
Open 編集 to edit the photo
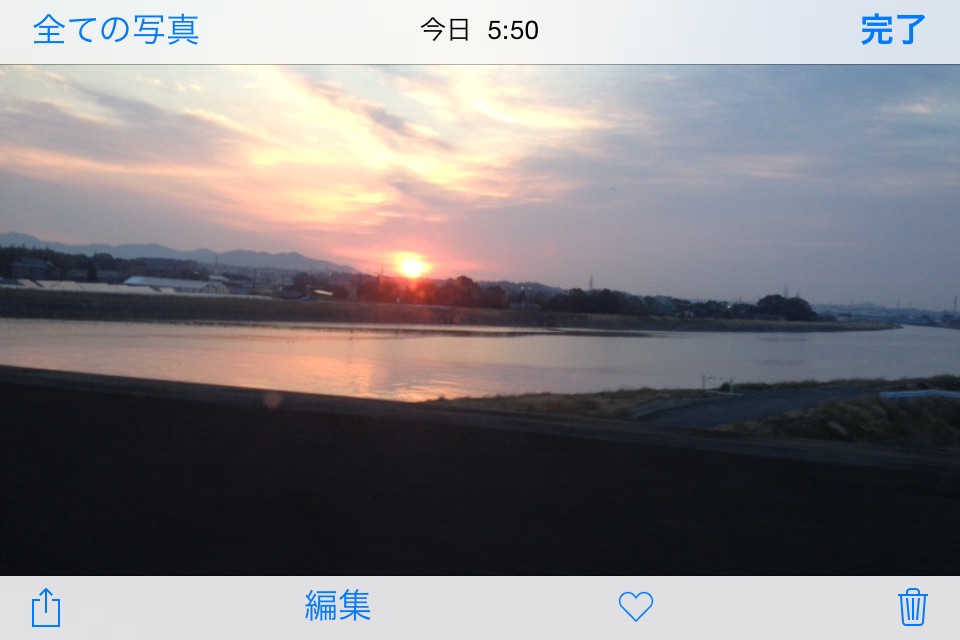338,606
